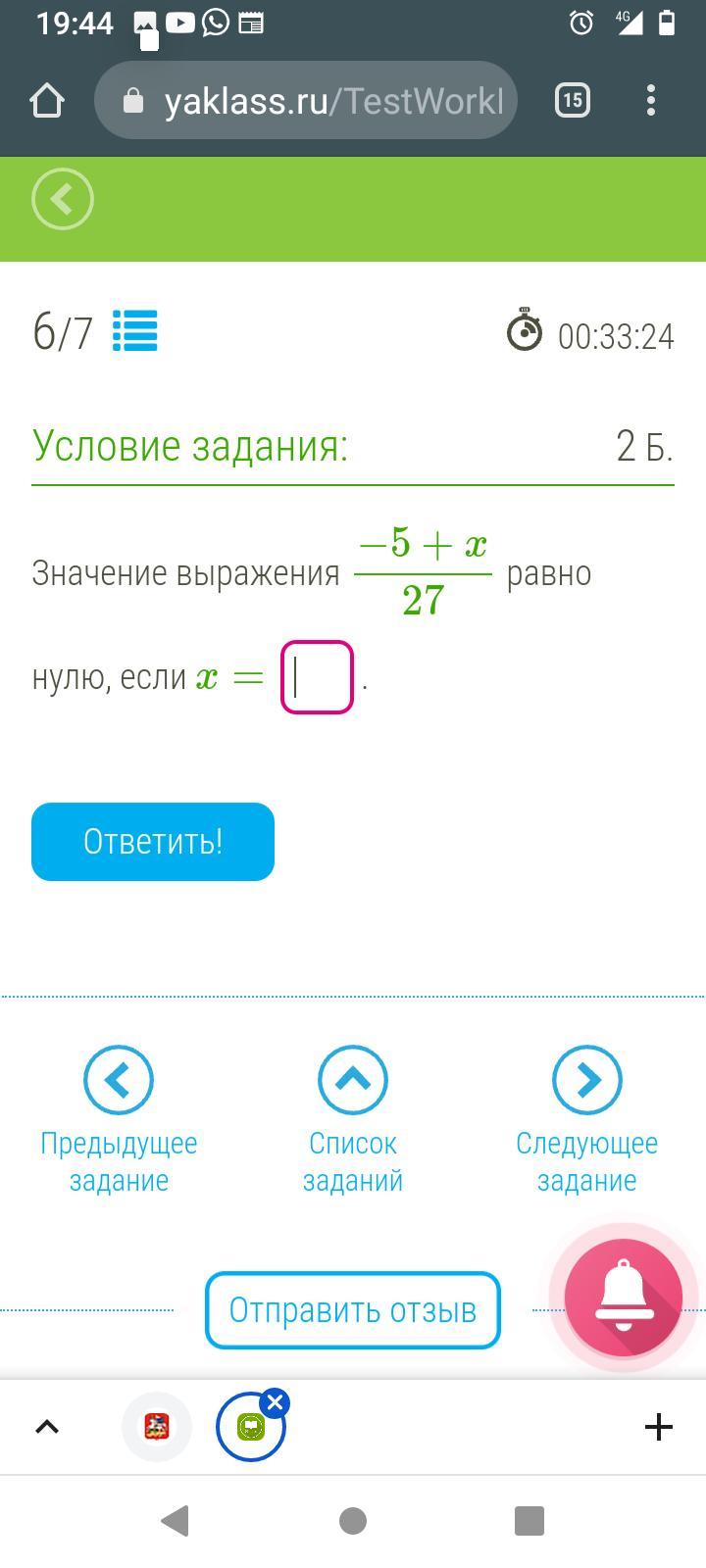The image size is (706, 1568).
Task: Tap the system back navigation button
Action: tap(176, 1521)
